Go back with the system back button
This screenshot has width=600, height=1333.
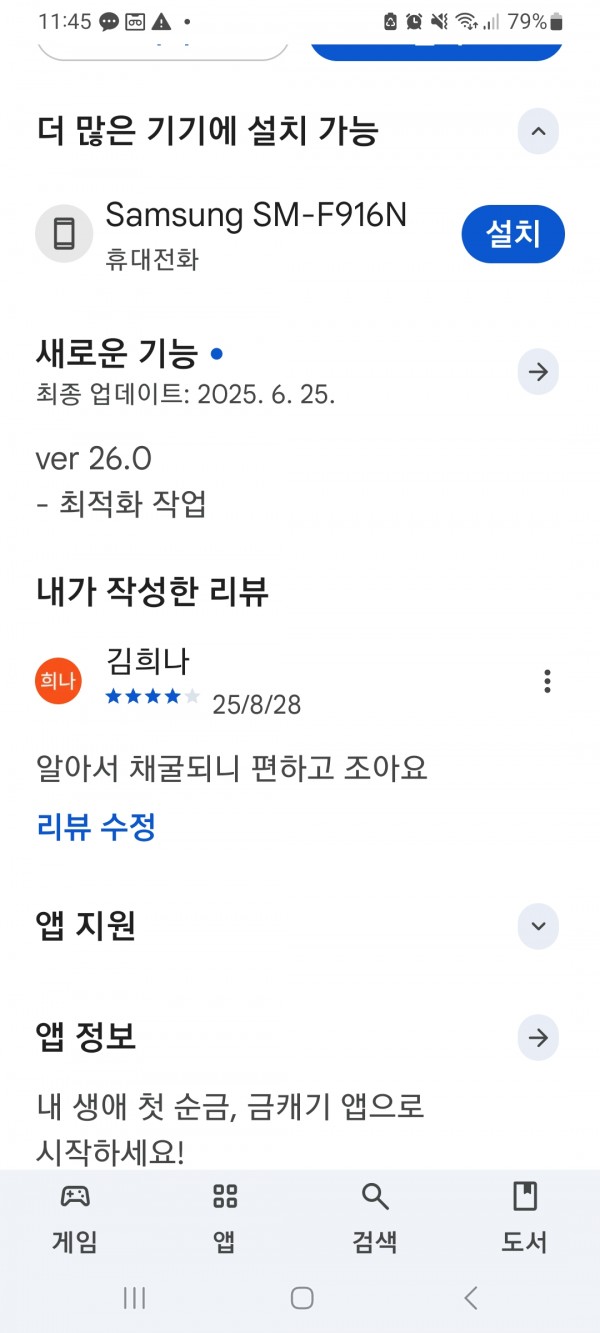click(471, 1298)
